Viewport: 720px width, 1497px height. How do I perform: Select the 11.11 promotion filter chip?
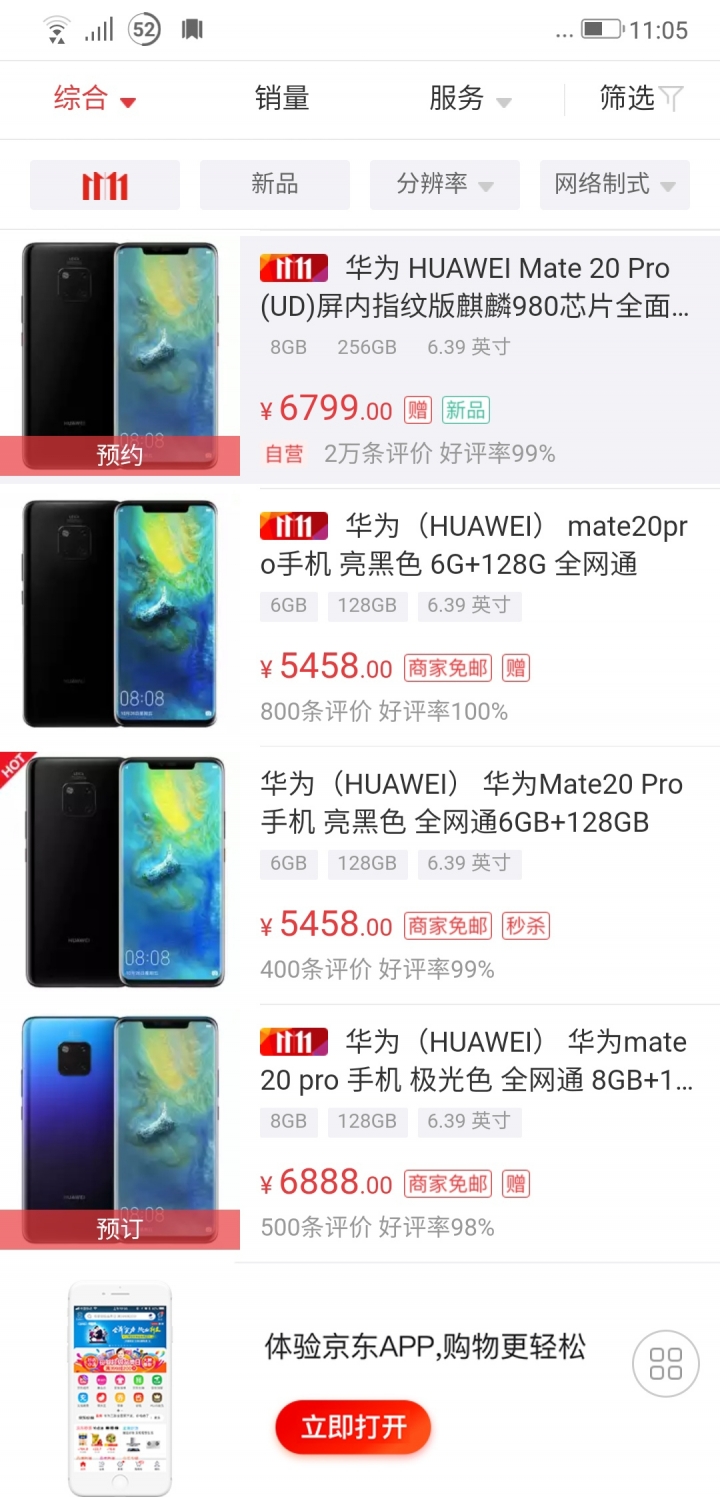tap(105, 185)
